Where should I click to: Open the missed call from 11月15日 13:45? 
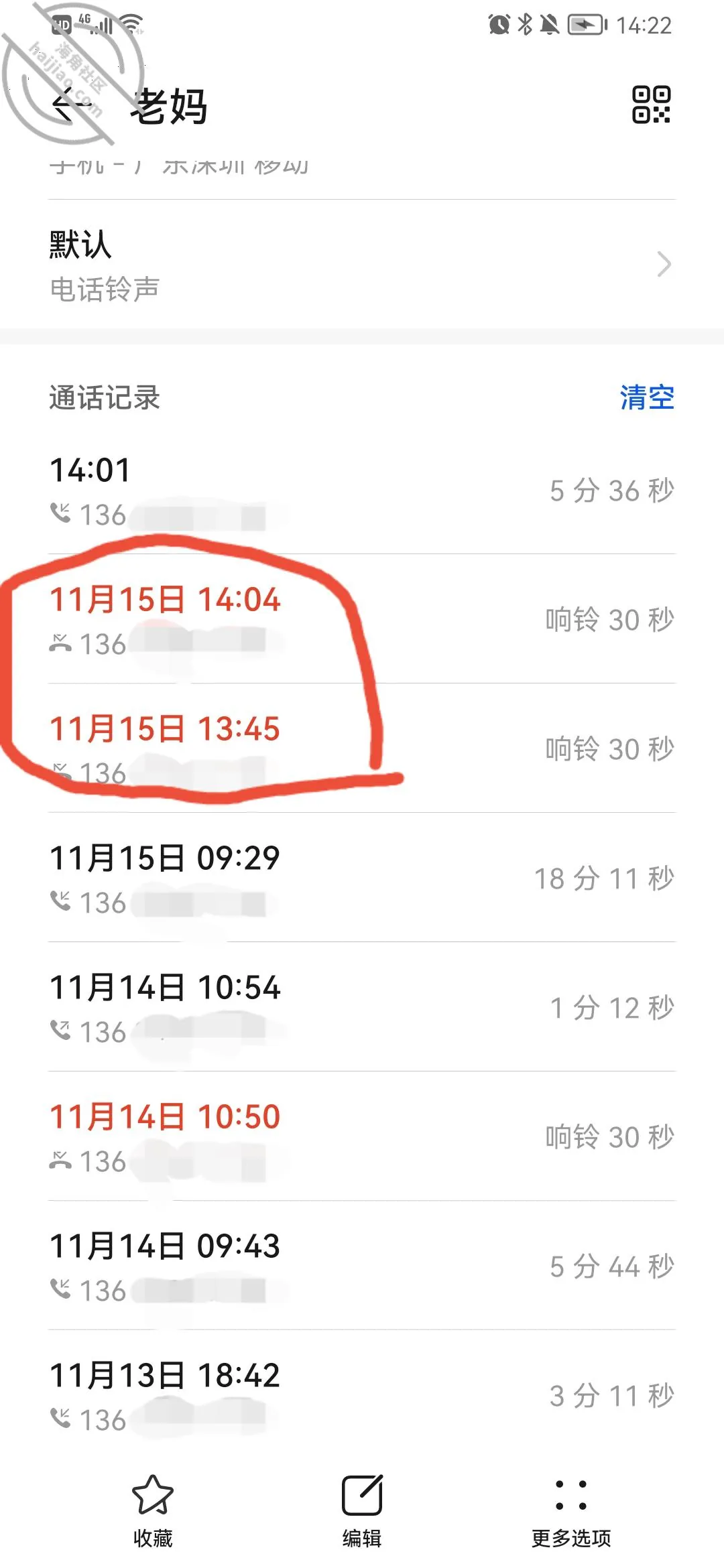pos(362,748)
